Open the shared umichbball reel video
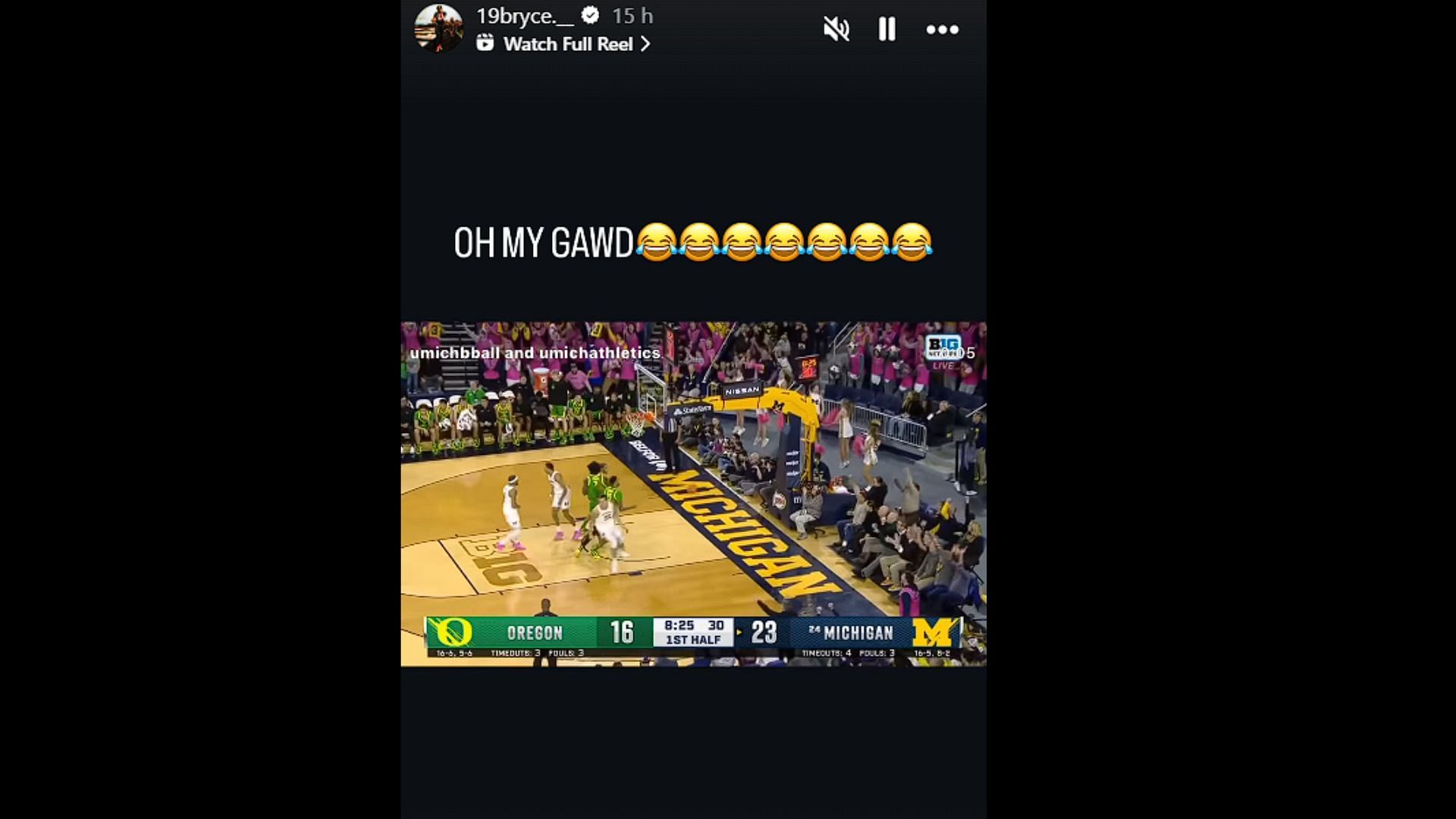 [693, 494]
